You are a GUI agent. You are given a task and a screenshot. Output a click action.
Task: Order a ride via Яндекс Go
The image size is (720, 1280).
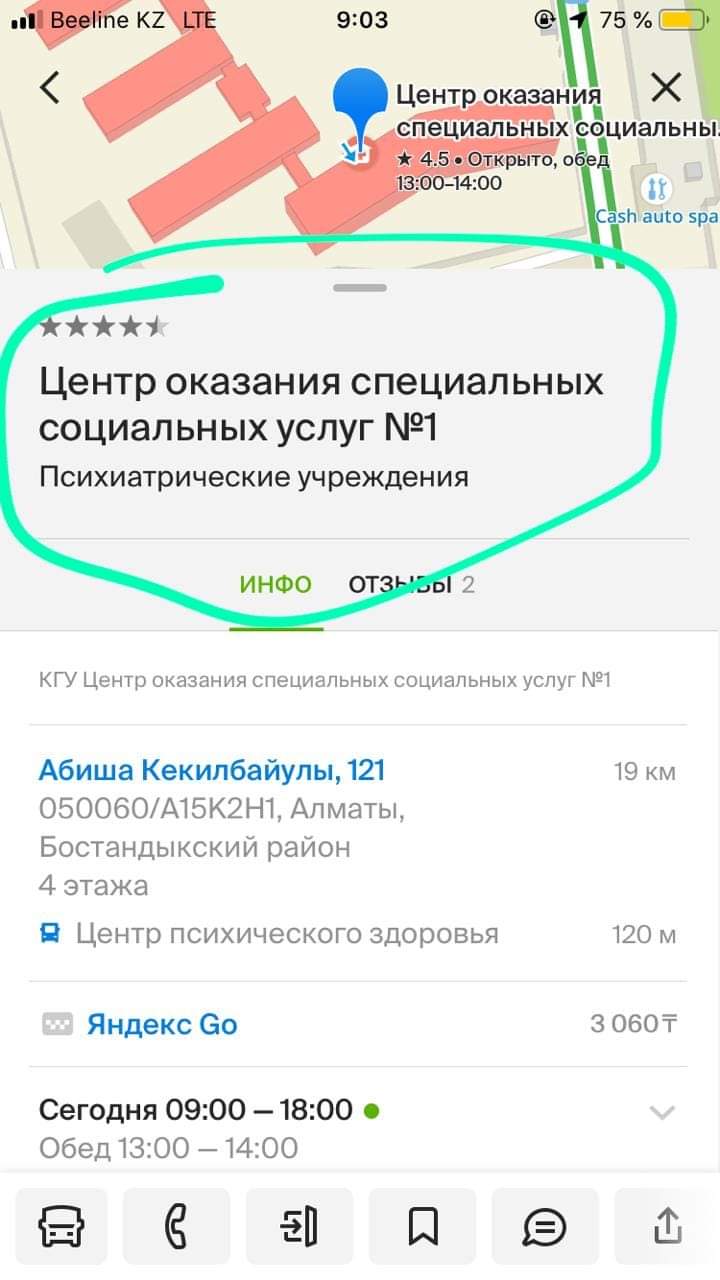click(162, 1024)
